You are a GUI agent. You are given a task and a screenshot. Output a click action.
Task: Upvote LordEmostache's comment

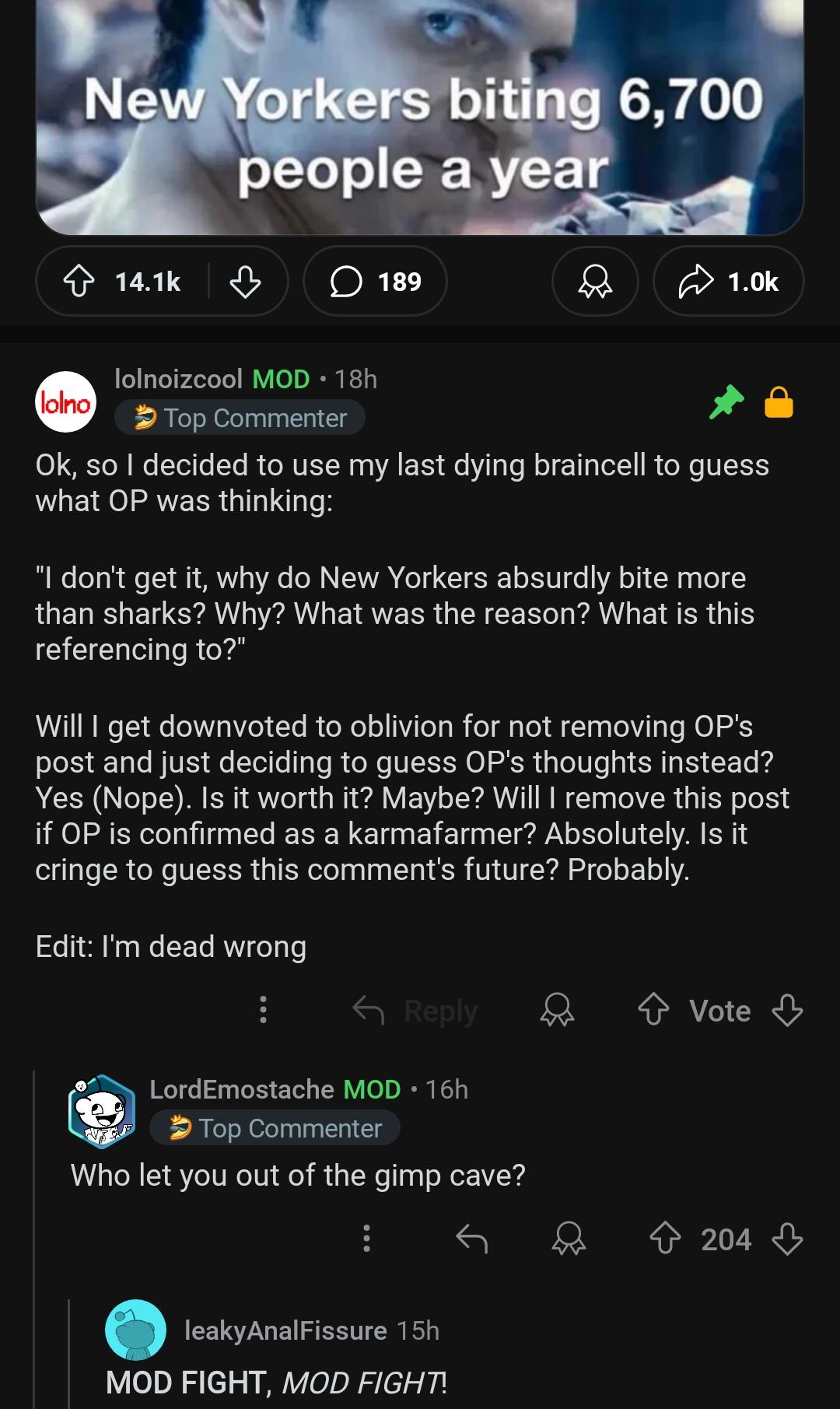[664, 1239]
